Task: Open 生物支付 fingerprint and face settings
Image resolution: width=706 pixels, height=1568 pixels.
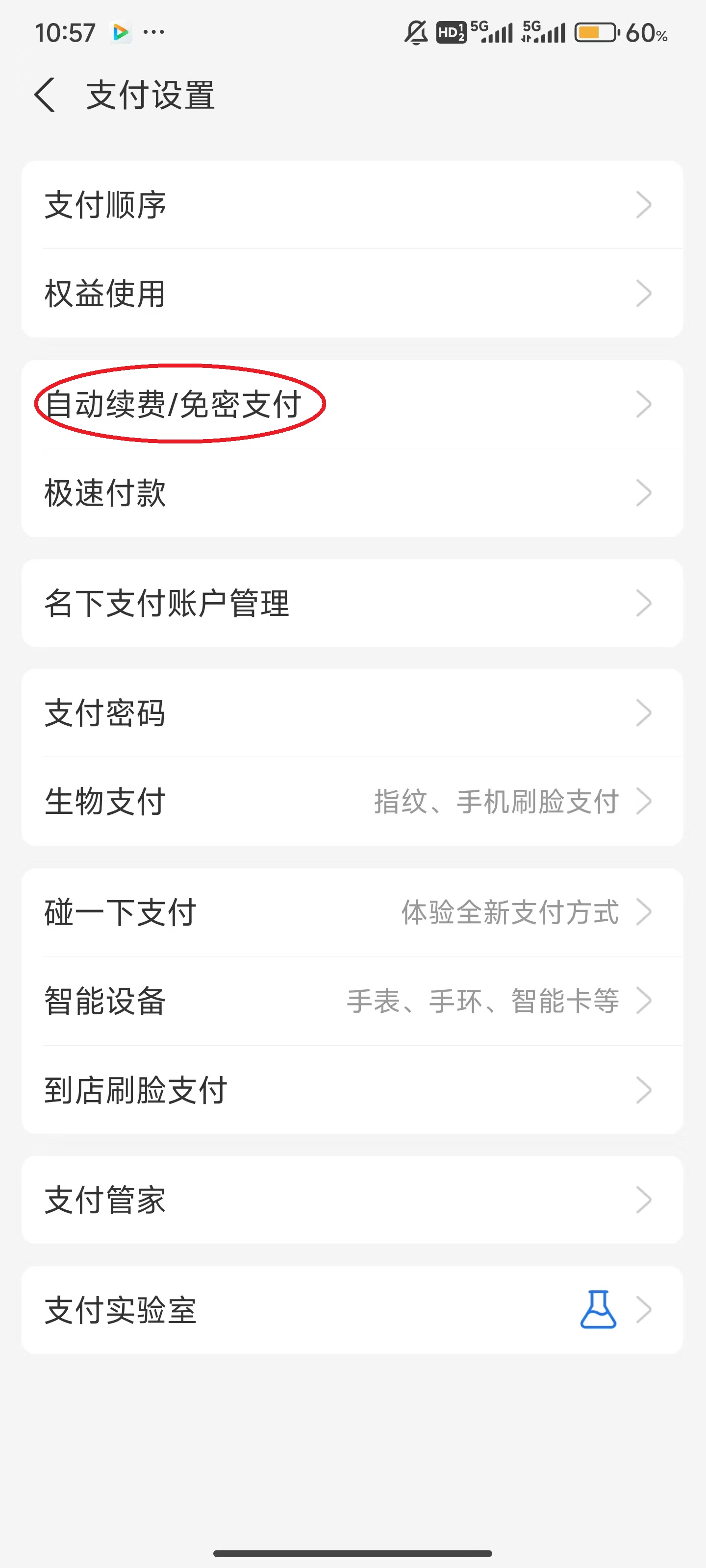Action: pos(352,801)
